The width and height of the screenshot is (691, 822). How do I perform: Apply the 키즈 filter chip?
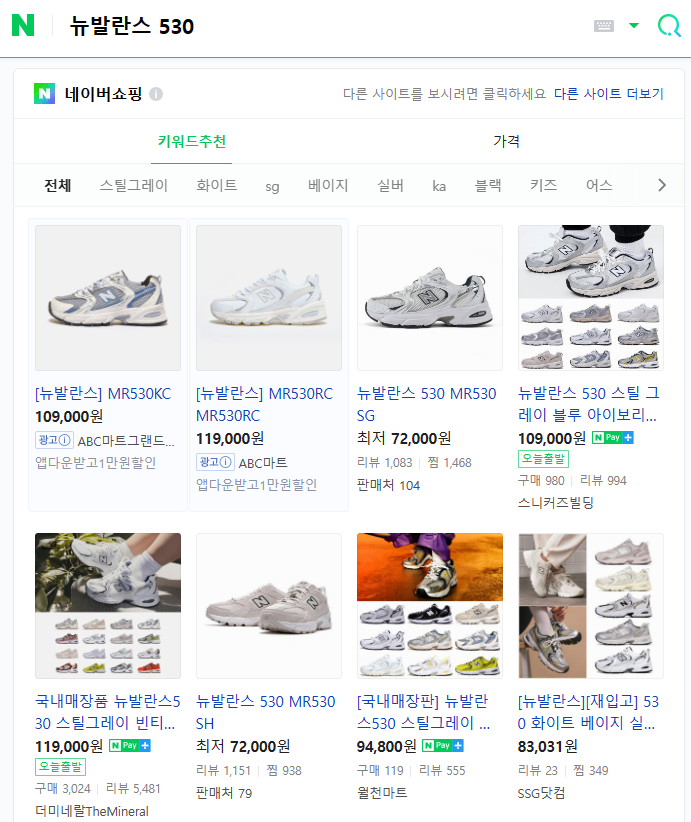543,185
